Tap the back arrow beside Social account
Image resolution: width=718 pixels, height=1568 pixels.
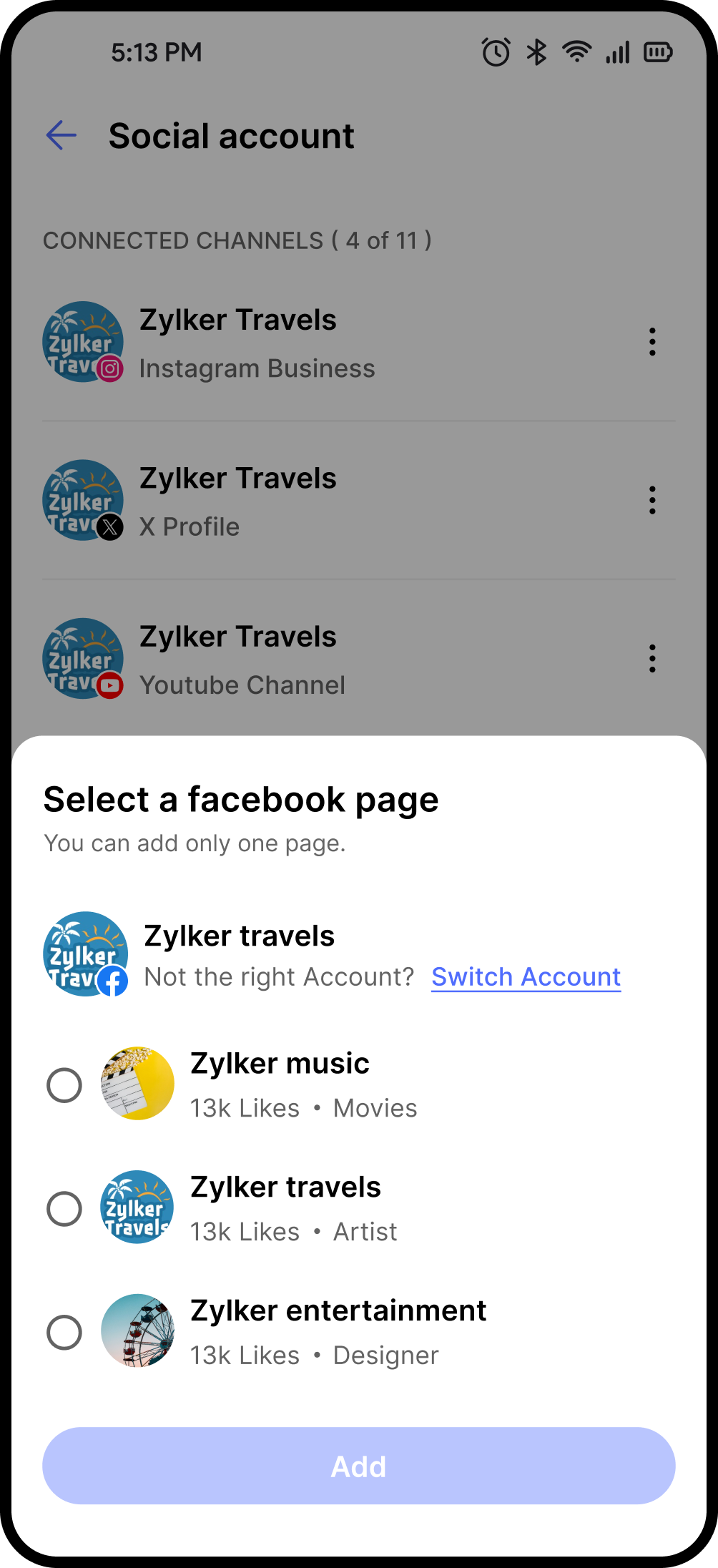[61, 135]
